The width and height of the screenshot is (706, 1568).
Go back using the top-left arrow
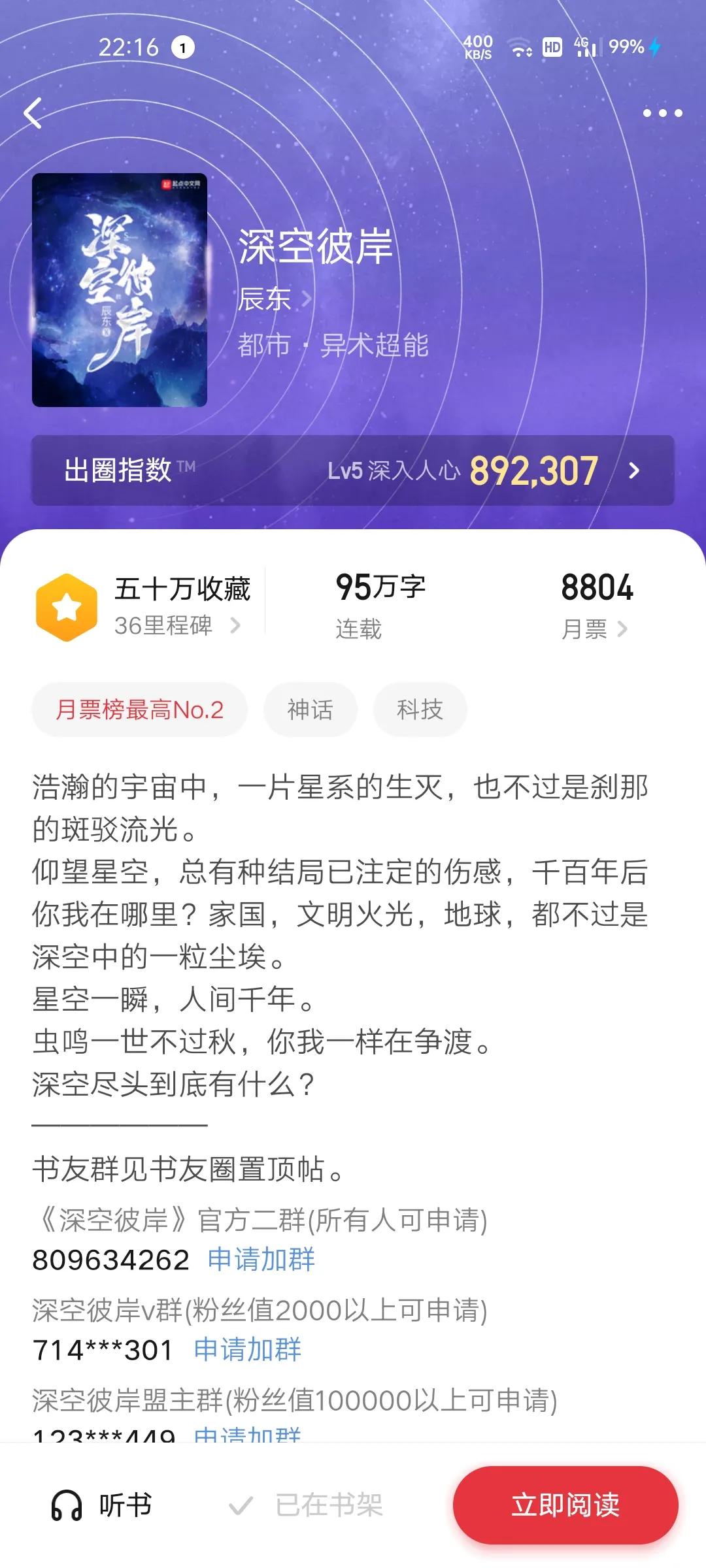(33, 113)
